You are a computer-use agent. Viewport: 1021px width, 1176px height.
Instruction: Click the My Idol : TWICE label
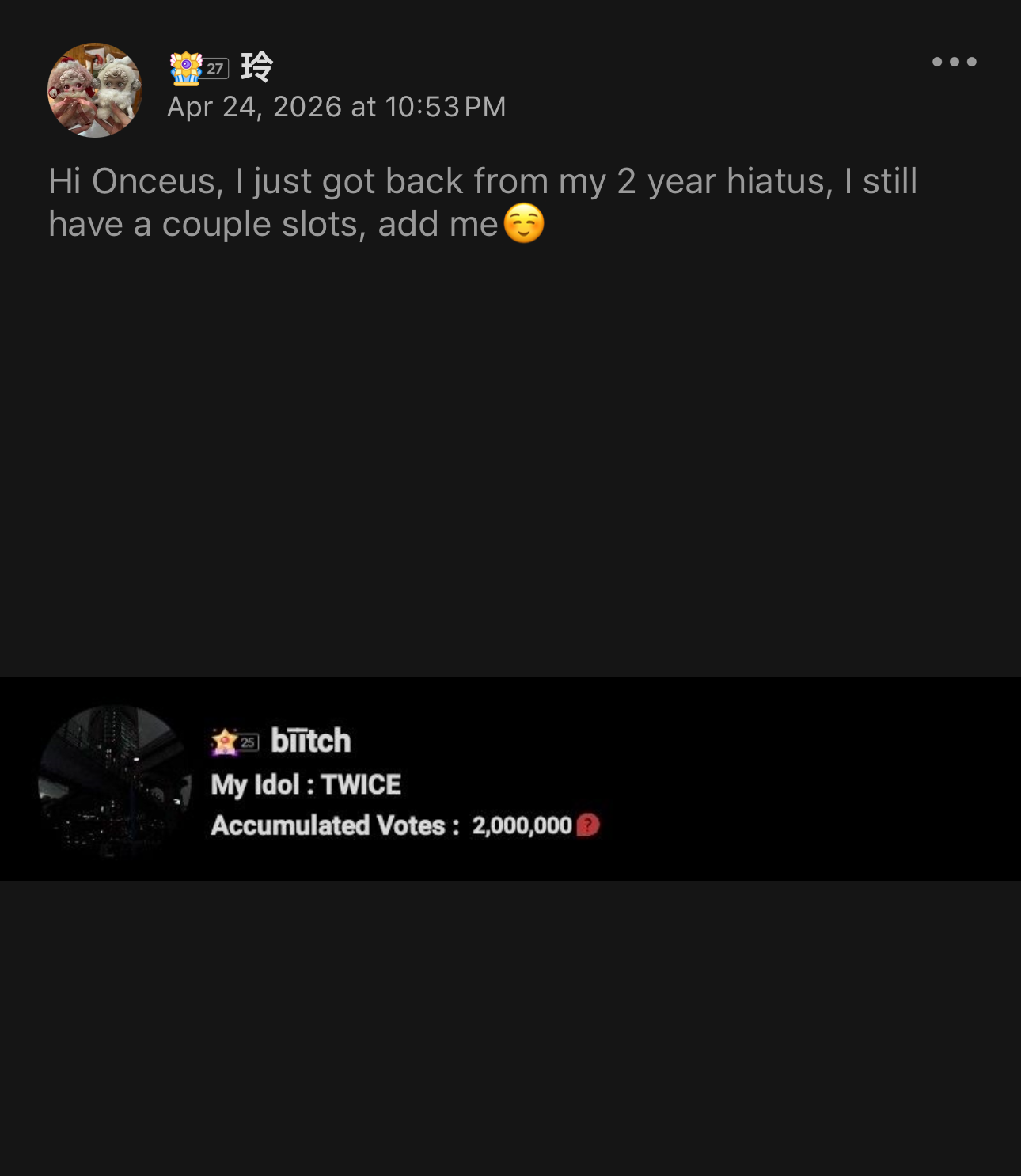pos(306,784)
